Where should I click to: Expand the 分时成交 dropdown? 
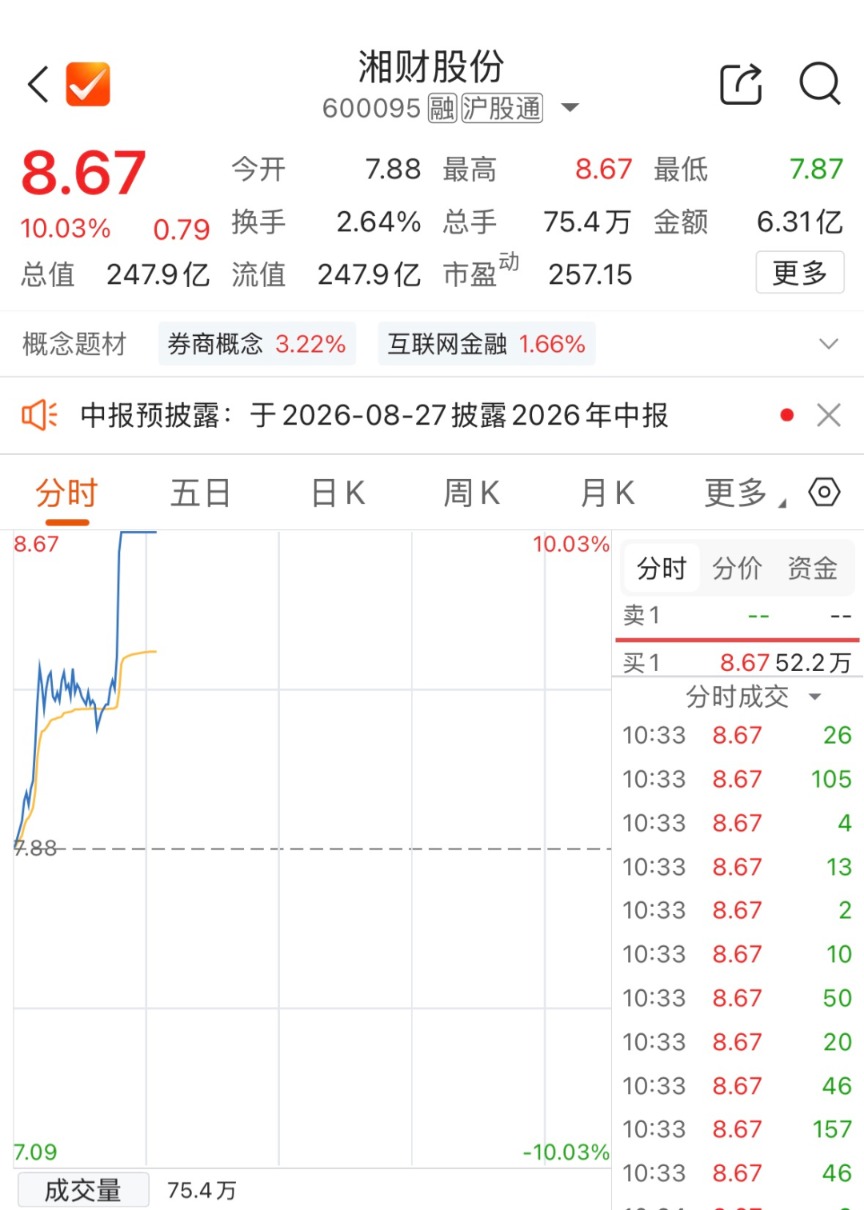click(x=753, y=697)
